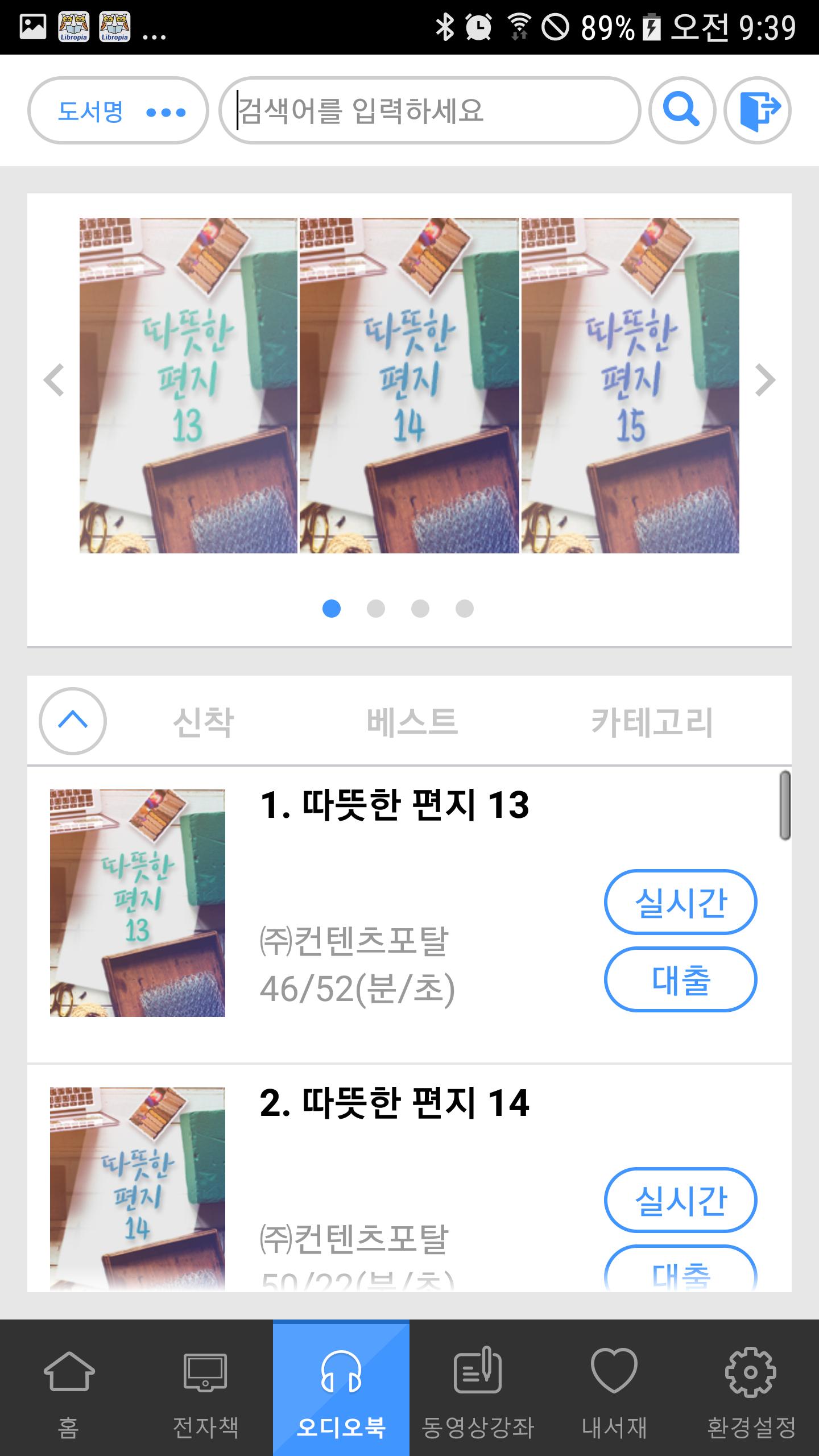The width and height of the screenshot is (819, 1456).
Task: Stream 따뜻한 편지 13 via 실시간
Action: pos(680,902)
